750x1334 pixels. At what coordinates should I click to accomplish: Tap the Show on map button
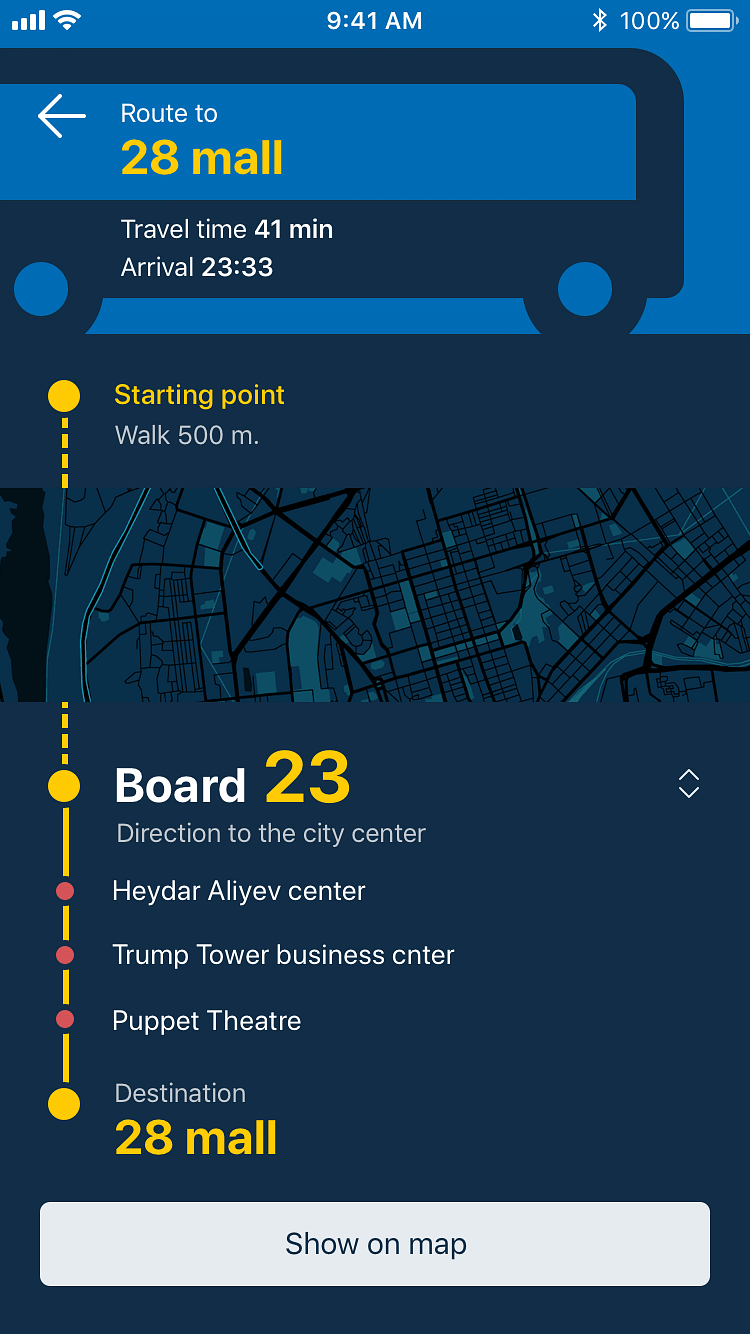pos(375,1243)
